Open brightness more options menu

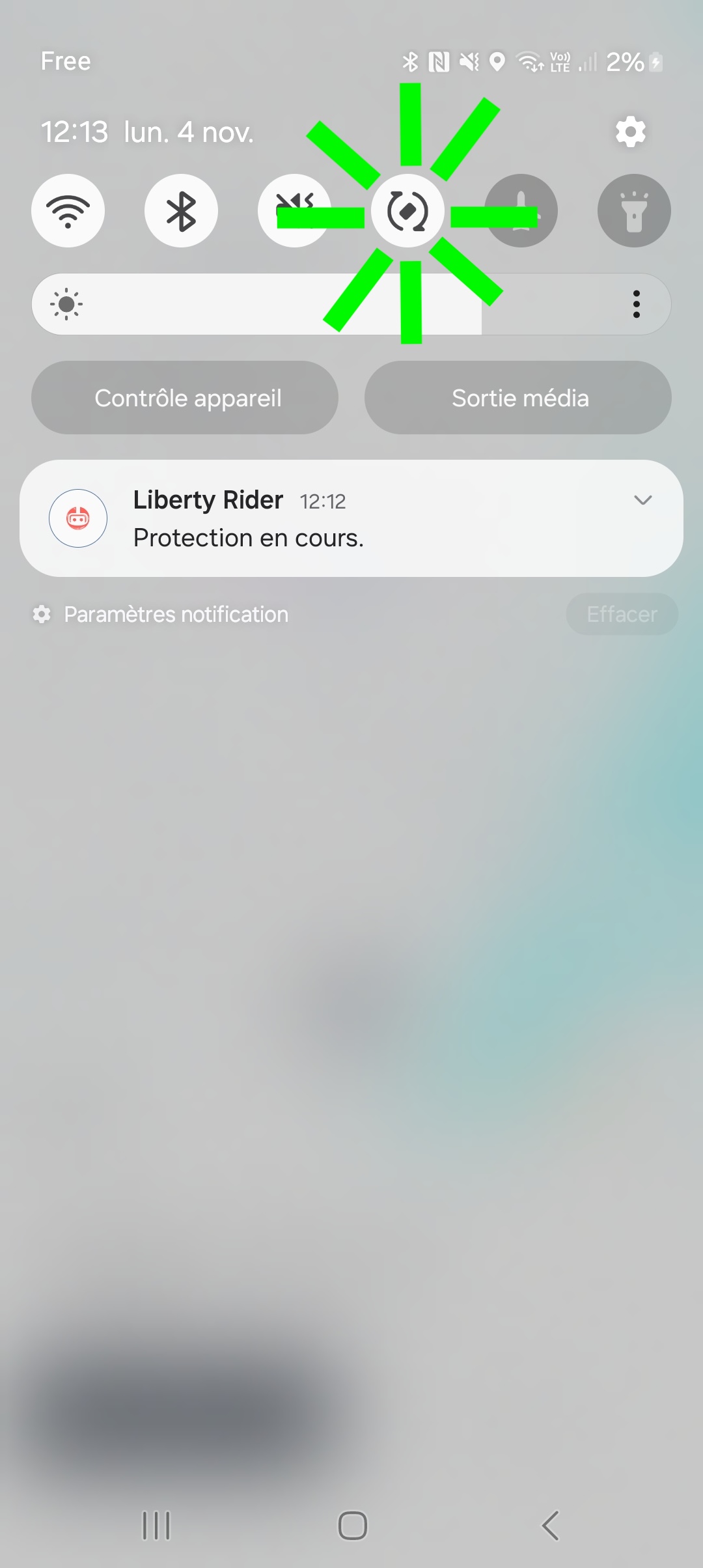tap(636, 304)
